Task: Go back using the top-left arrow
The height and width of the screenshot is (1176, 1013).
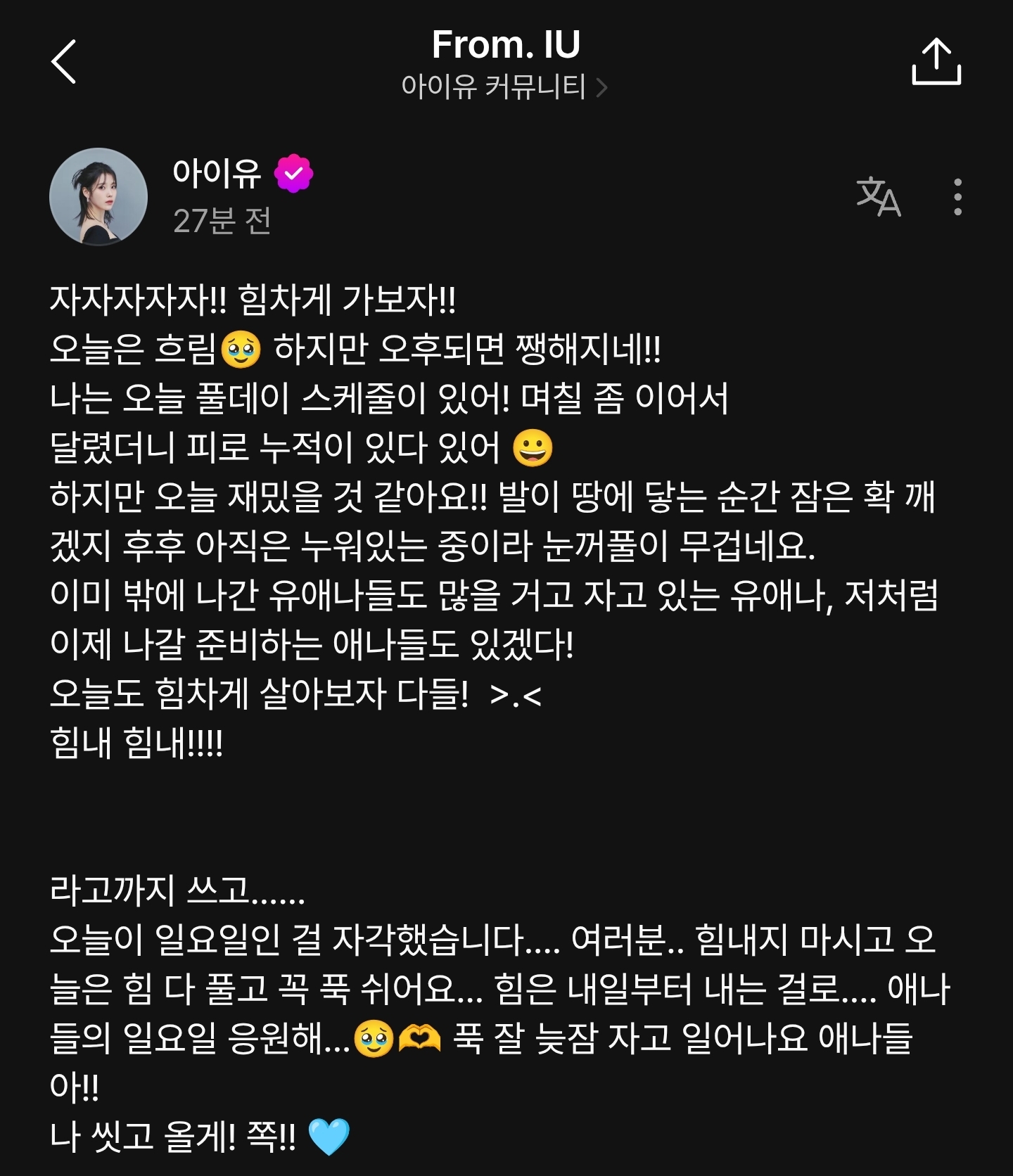Action: point(64,62)
